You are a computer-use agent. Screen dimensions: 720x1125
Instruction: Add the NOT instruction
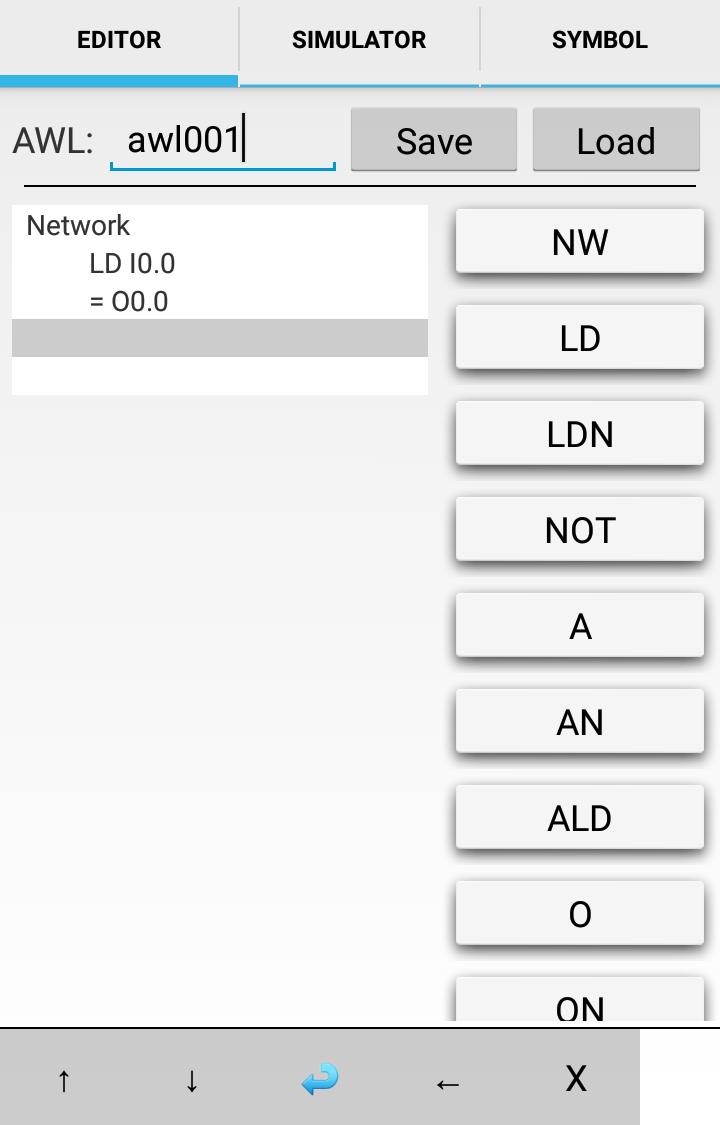(579, 530)
